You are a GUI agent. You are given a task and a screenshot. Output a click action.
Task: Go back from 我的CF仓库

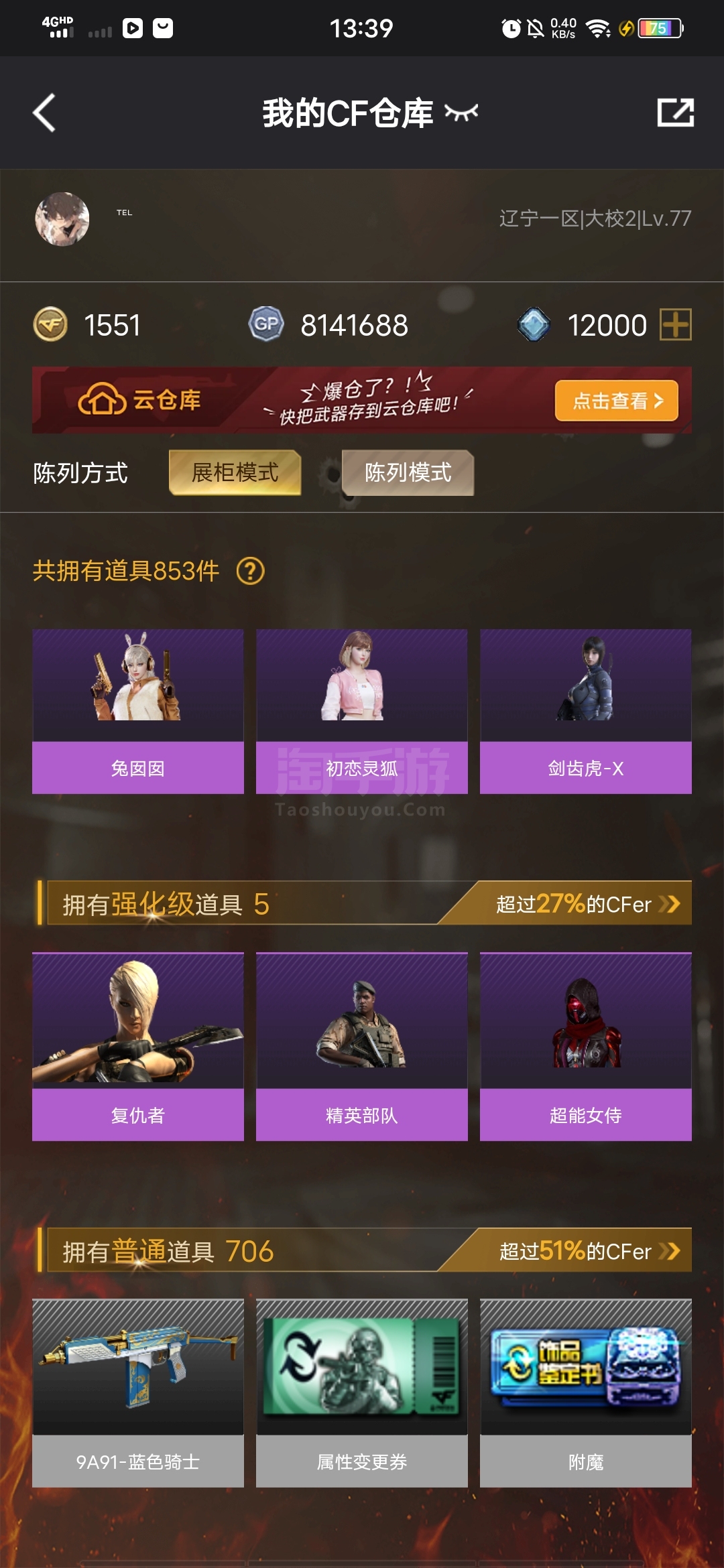[44, 113]
